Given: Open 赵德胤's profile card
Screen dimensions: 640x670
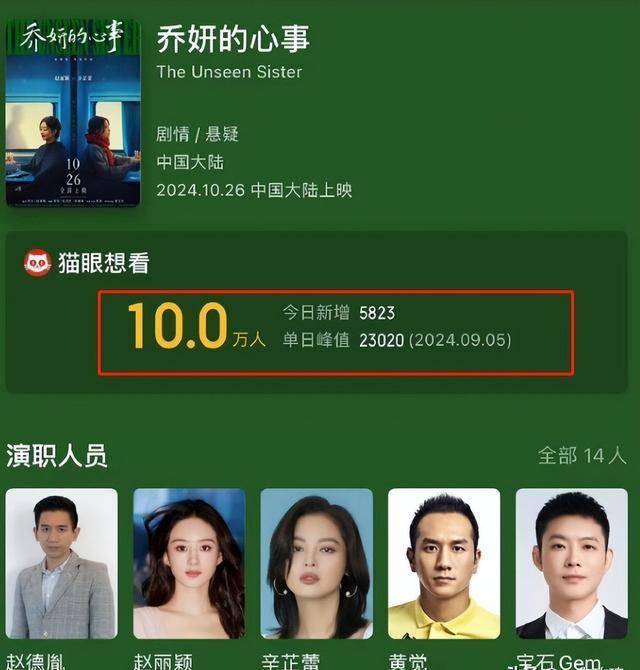Looking at the screenshot, I should click(61, 563).
